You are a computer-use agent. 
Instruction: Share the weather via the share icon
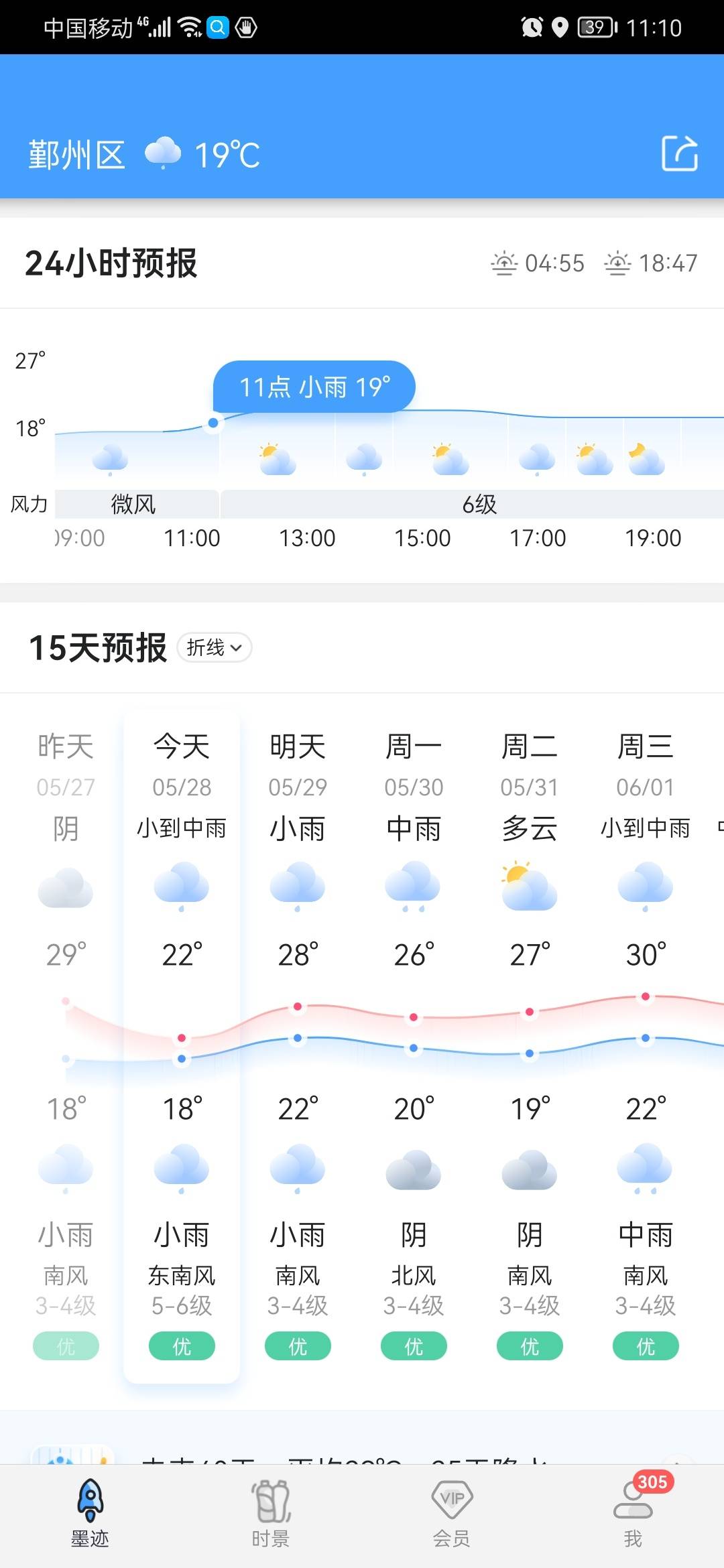coord(680,153)
